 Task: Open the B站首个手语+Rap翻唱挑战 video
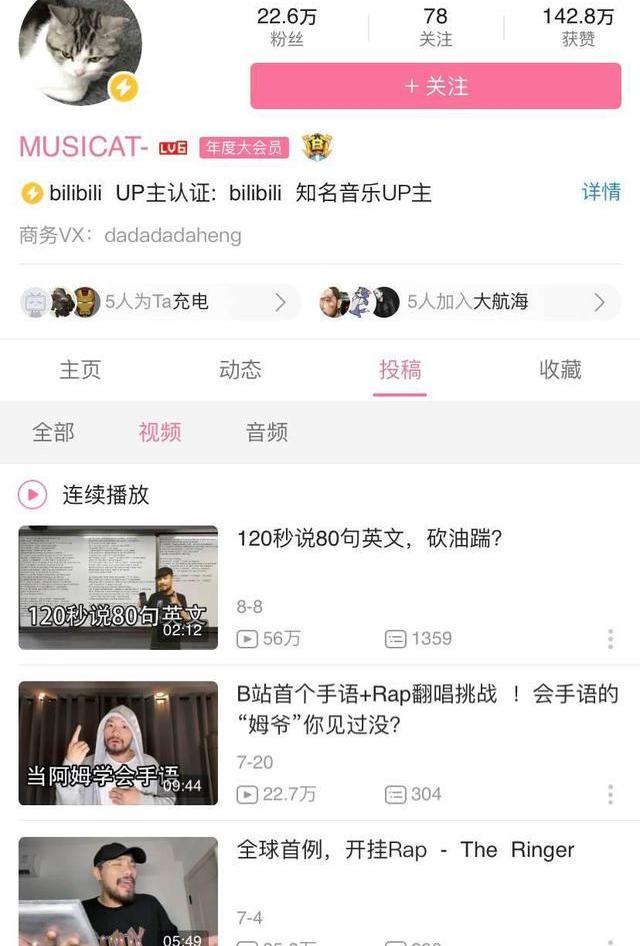(x=427, y=708)
